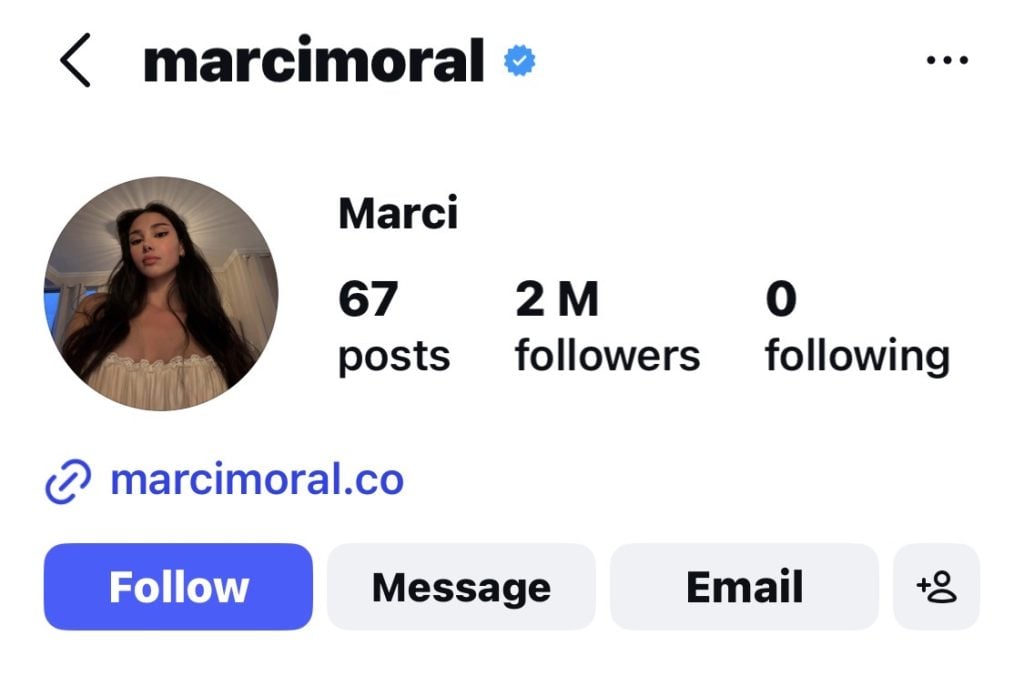Screen dimensions: 1024x676
Task: Go back using the arrow
Action: point(76,60)
